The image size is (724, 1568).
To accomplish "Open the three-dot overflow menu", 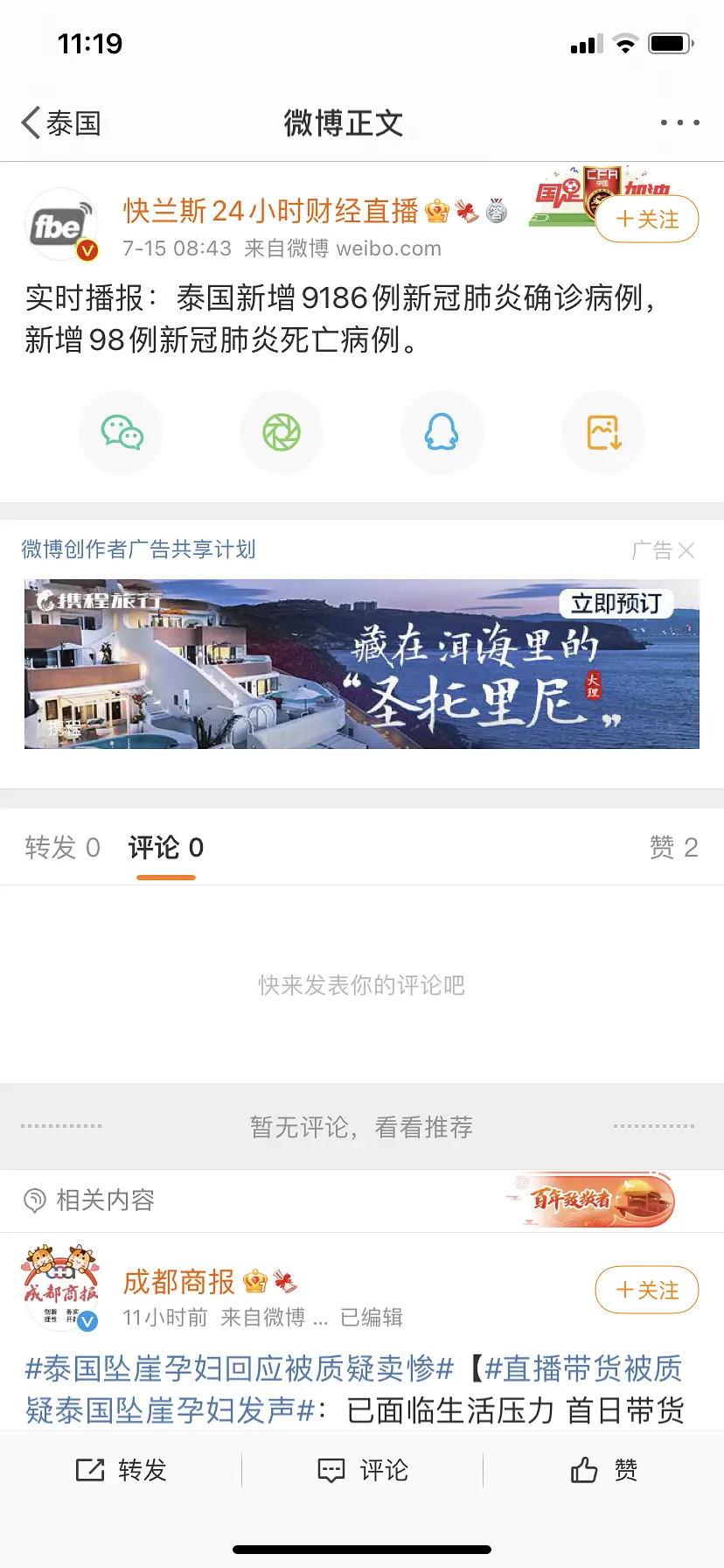I will pyautogui.click(x=679, y=122).
